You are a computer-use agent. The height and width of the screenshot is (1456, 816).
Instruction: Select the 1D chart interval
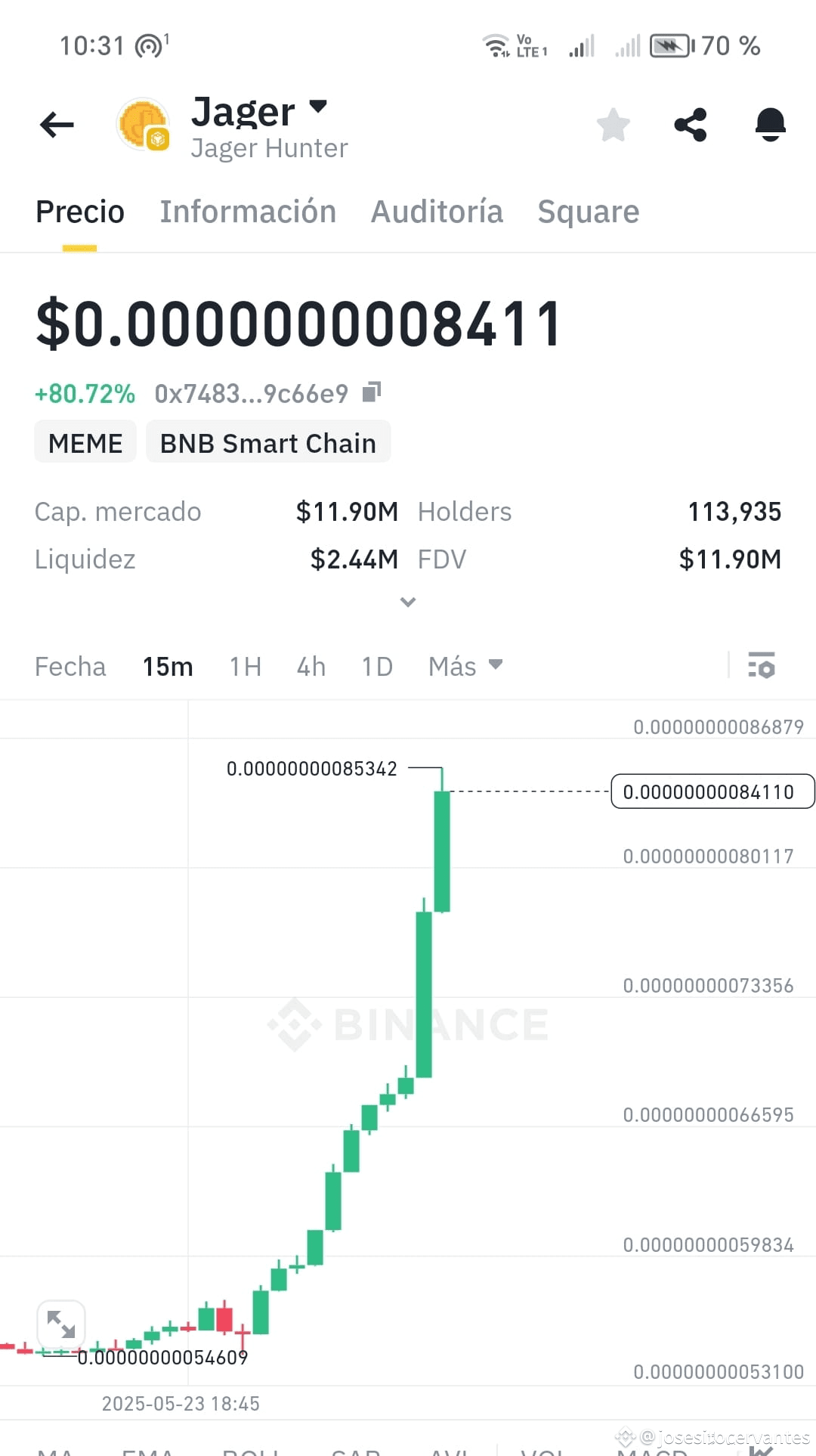click(377, 667)
